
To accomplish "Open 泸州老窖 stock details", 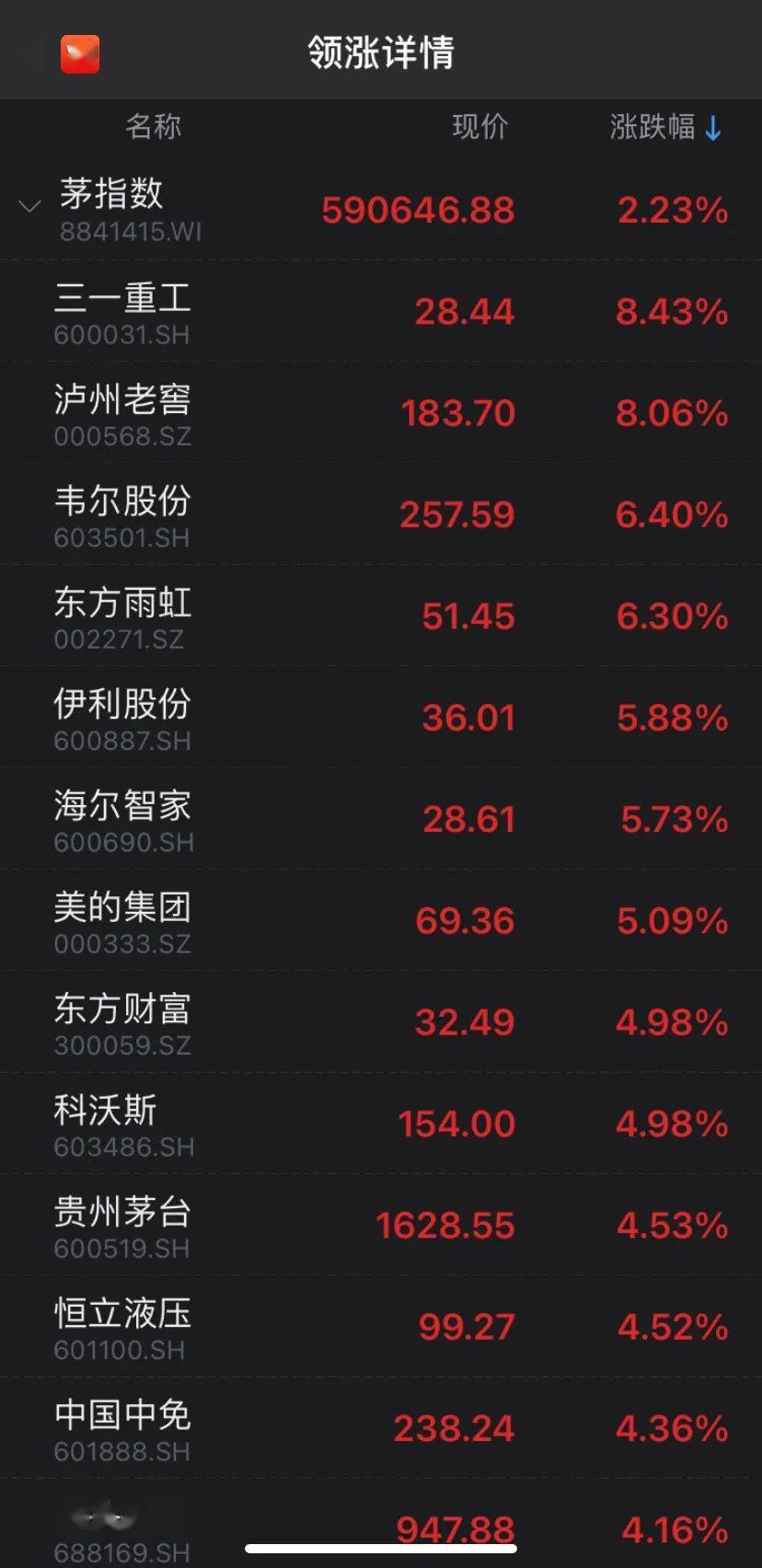I will point(381,412).
